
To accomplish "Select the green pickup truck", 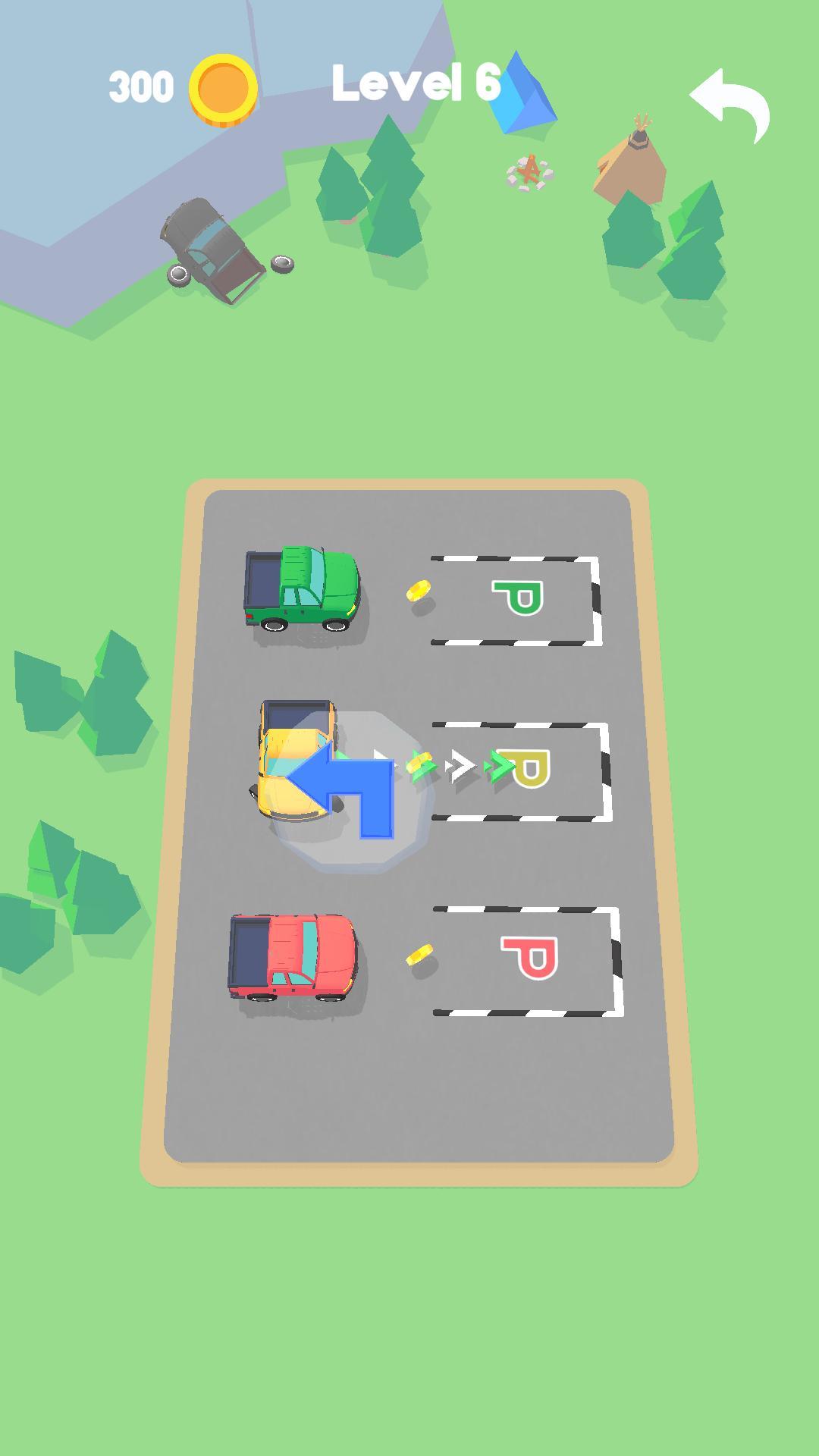I will click(303, 588).
